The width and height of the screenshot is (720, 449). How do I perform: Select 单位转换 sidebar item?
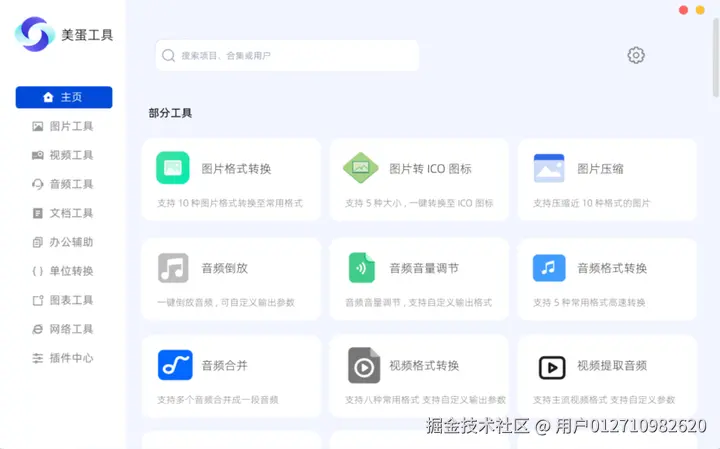[x=63, y=271]
